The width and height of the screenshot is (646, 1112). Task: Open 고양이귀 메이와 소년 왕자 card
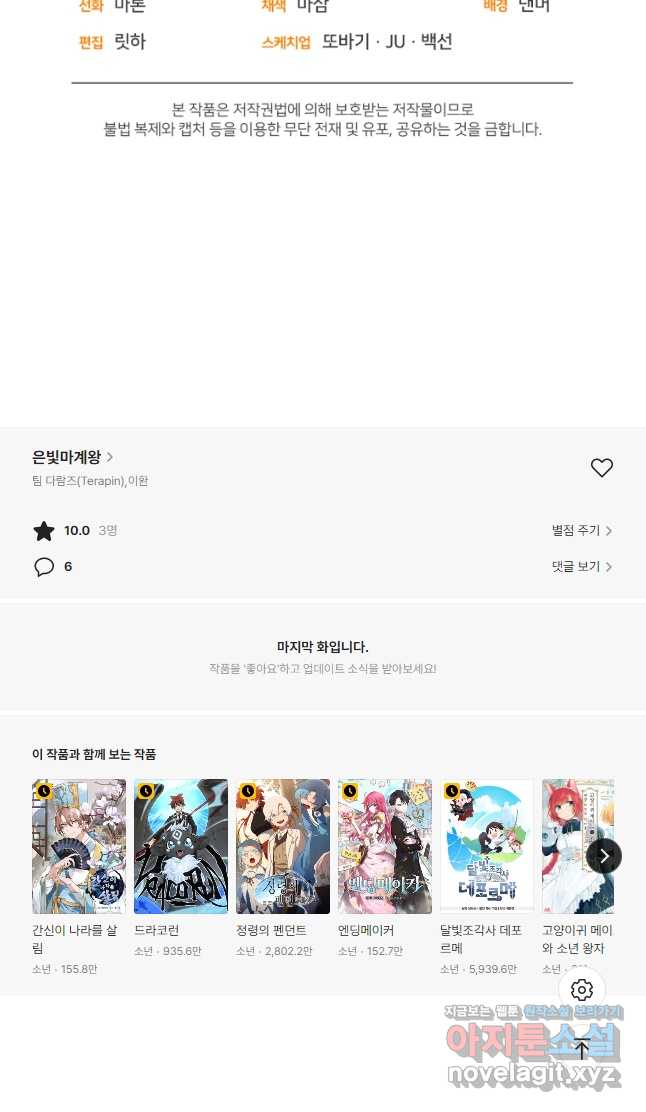click(x=578, y=877)
